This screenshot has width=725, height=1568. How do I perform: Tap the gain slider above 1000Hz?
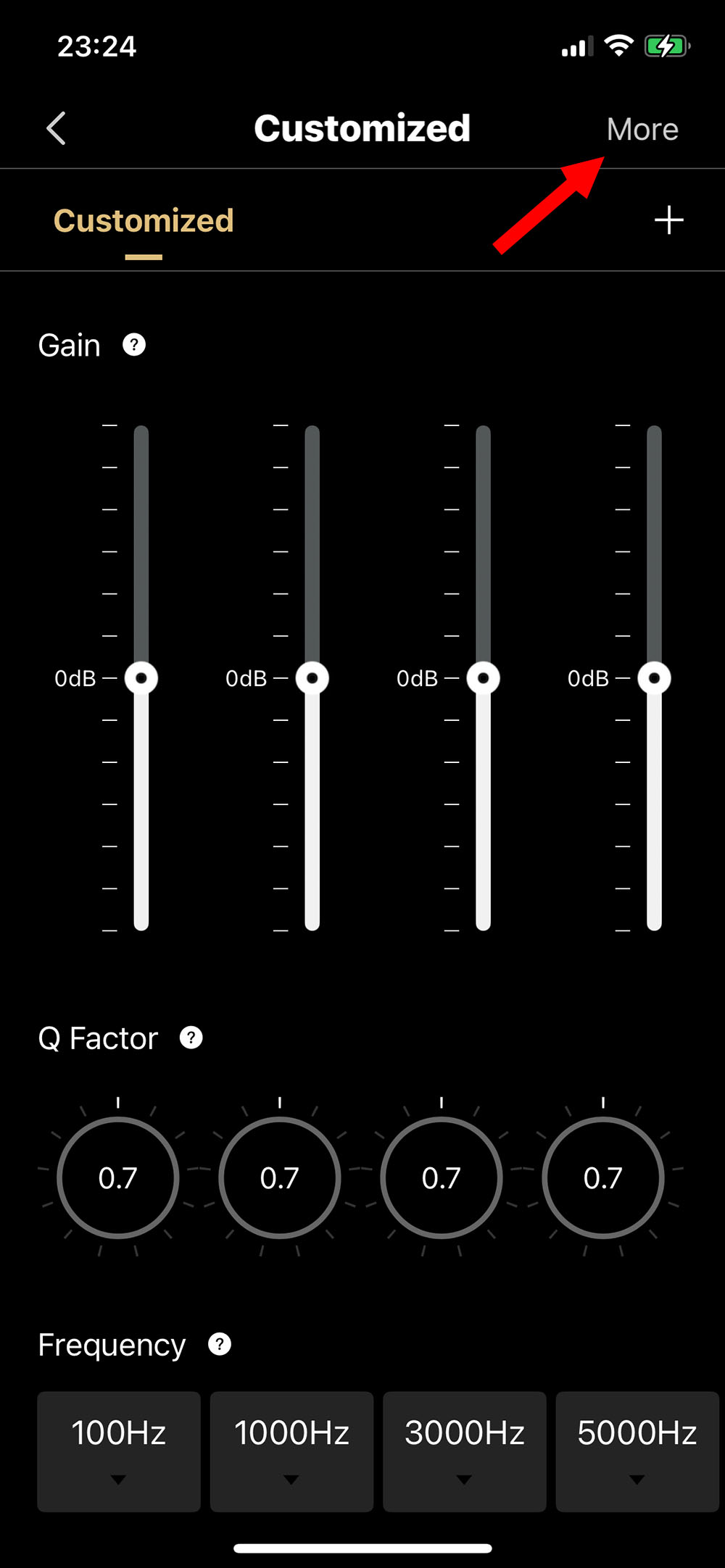point(312,678)
